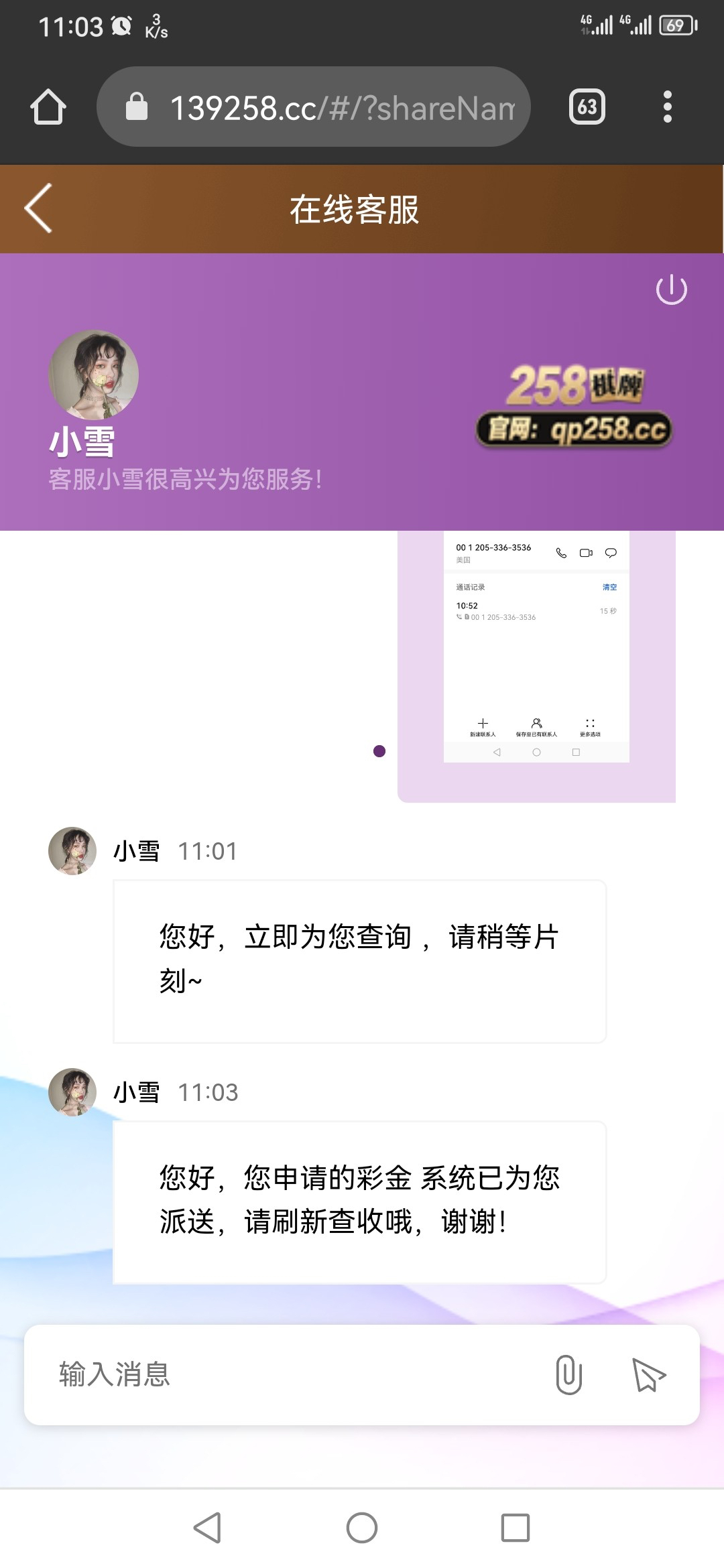The image size is (724, 1568).
Task: Tap the system back navigation button
Action: pos(207,1528)
